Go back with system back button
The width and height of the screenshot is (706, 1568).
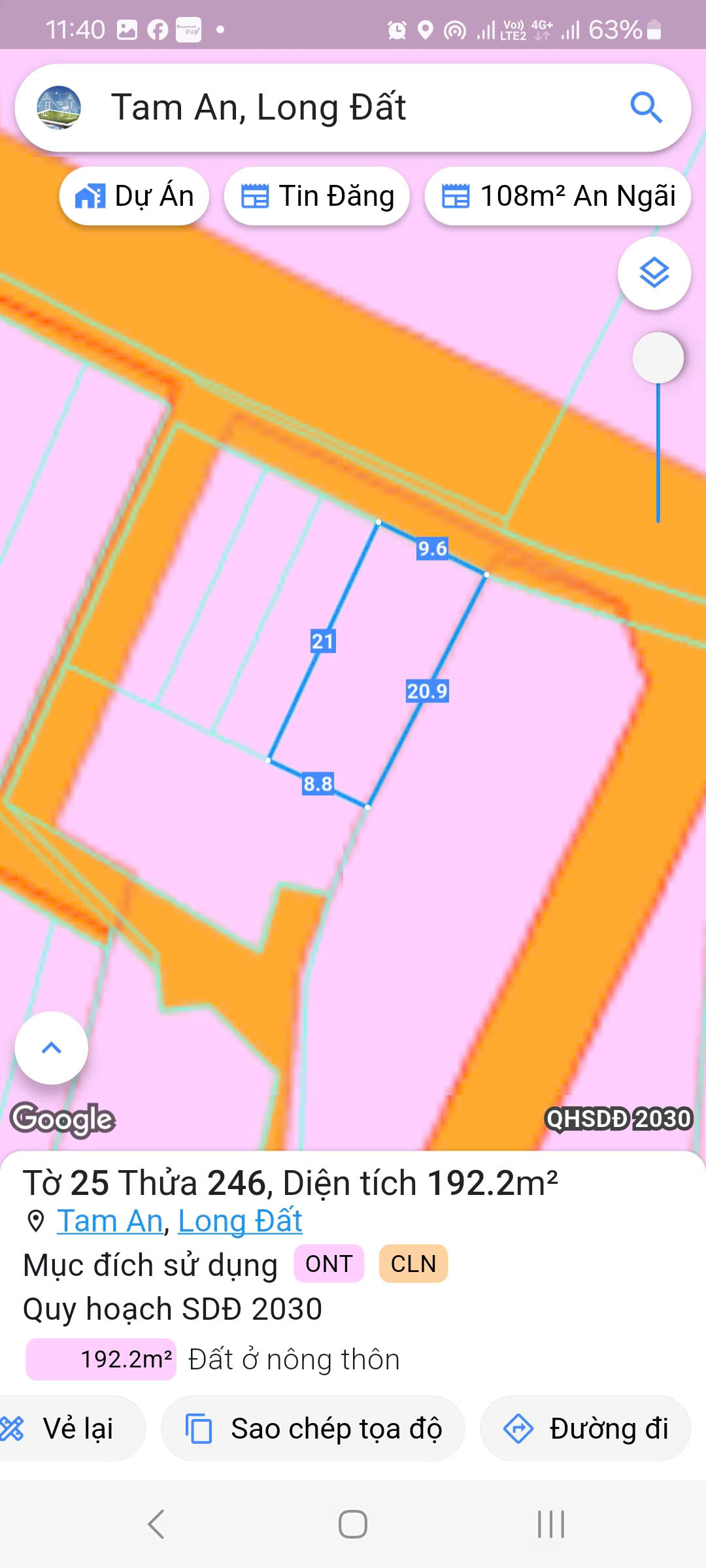[x=156, y=1524]
